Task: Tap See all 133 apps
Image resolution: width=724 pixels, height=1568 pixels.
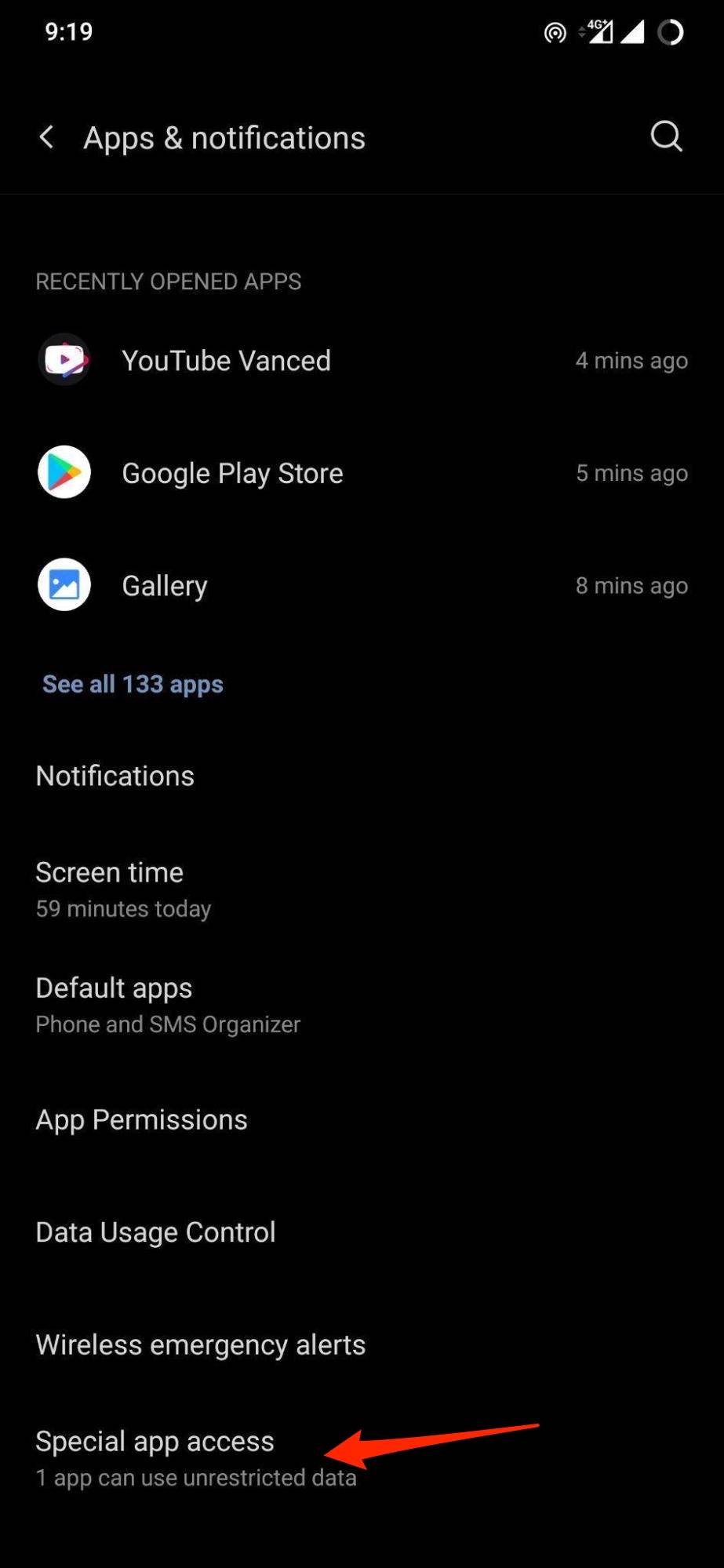Action: coord(132,683)
